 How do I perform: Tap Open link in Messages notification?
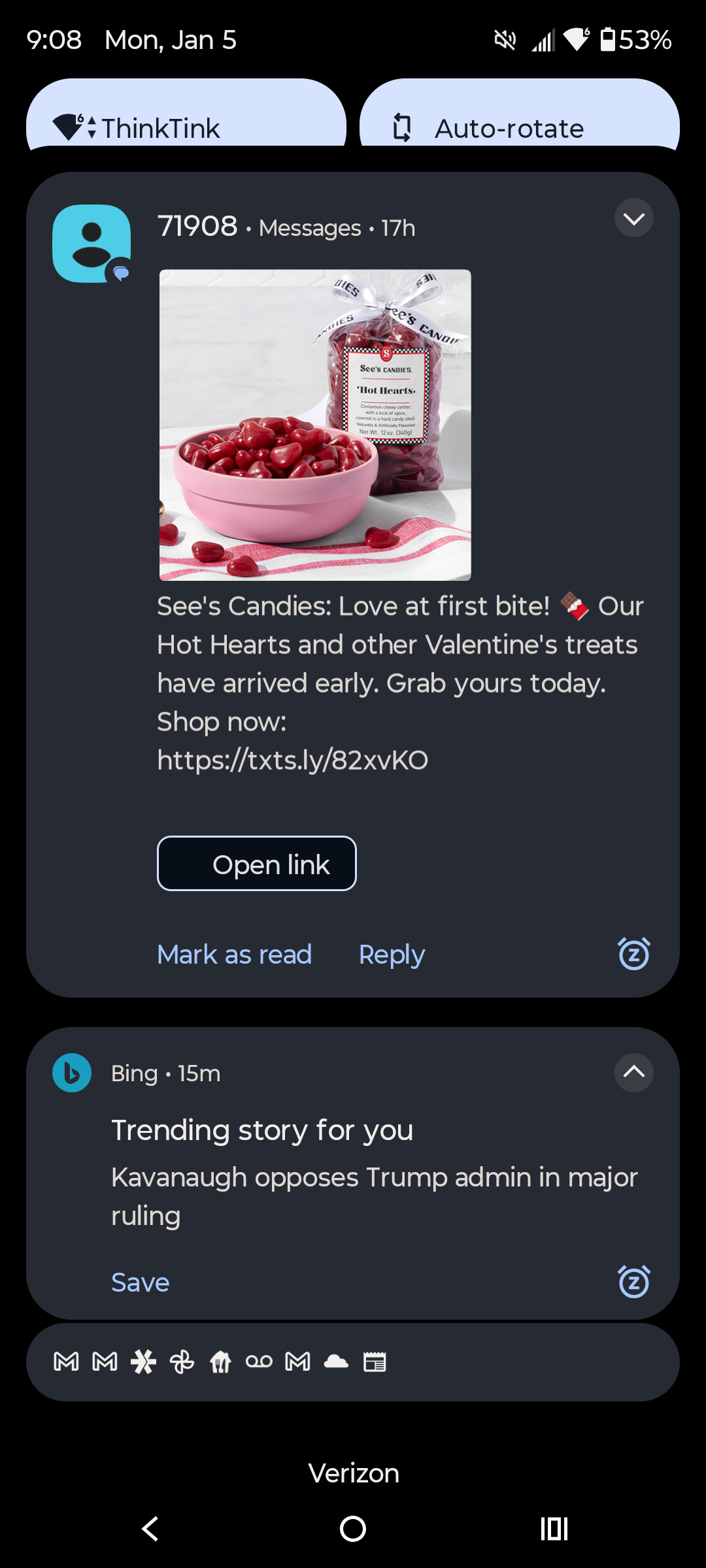[257, 864]
